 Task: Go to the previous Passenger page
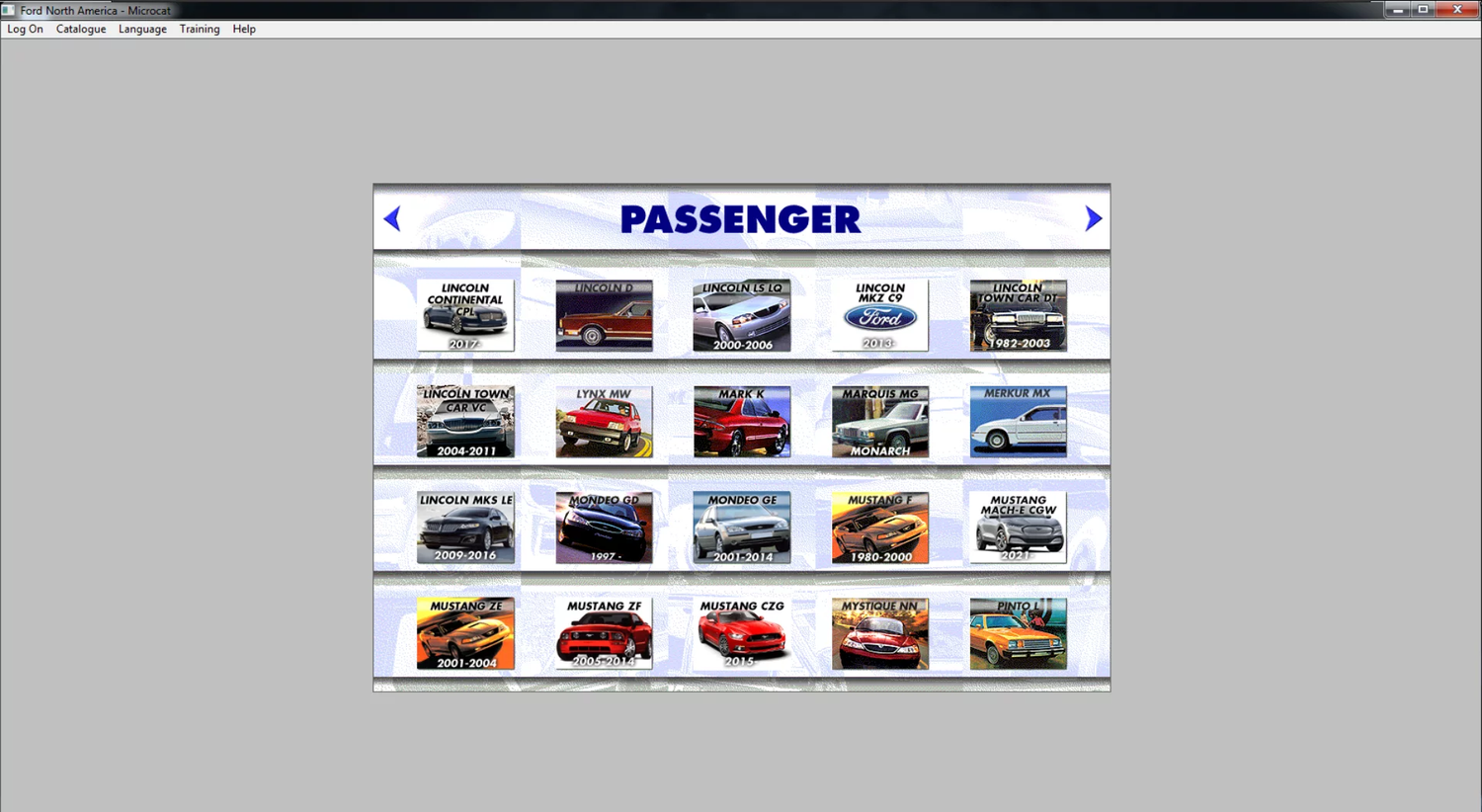pos(392,218)
